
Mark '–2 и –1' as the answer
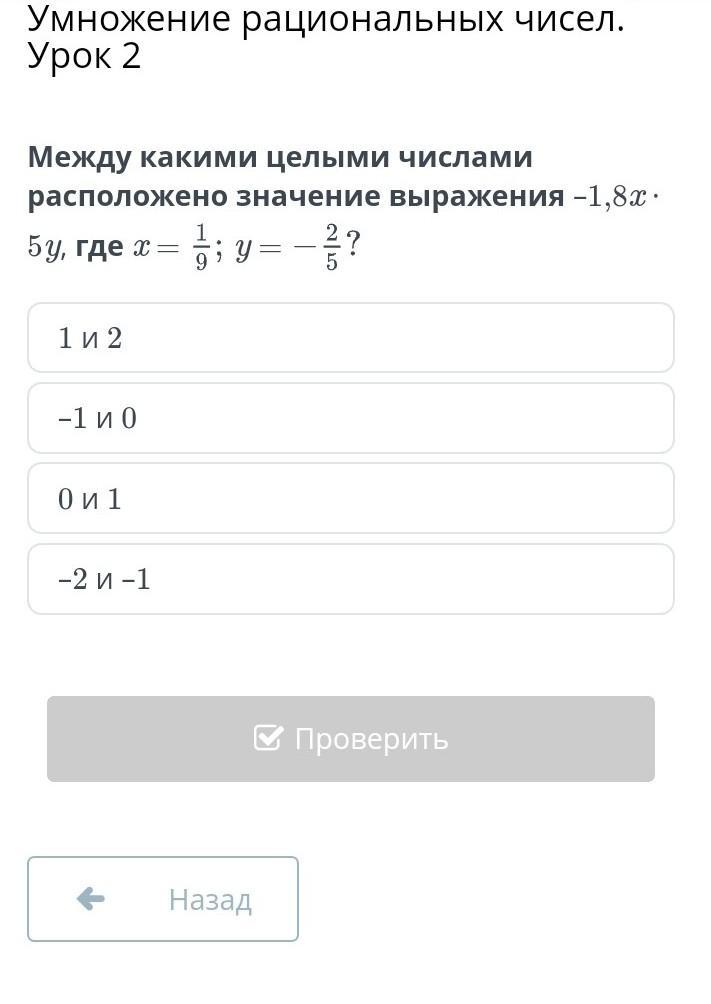350,579
